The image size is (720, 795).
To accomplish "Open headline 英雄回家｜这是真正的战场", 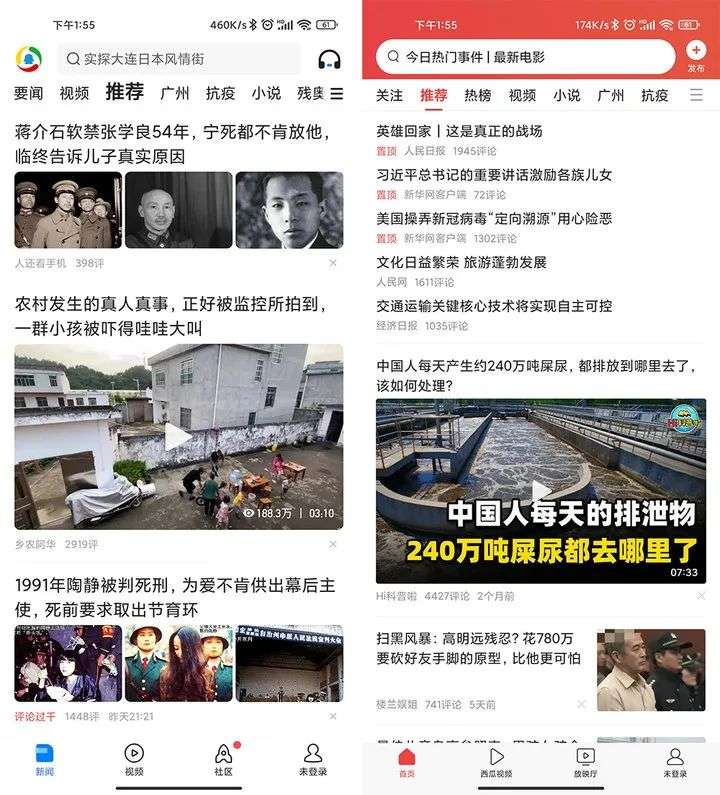I will 459,131.
